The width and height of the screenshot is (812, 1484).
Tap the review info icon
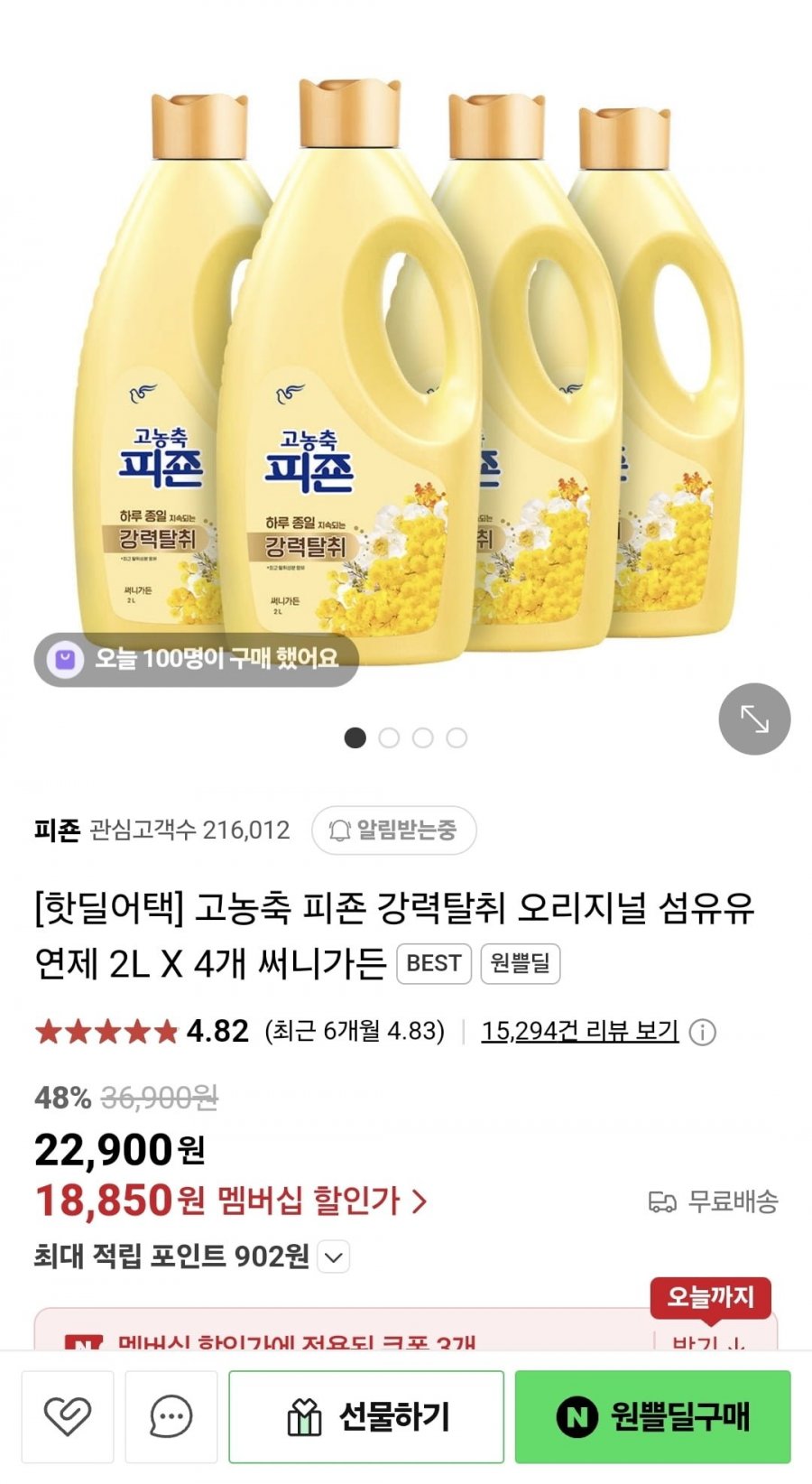[703, 1032]
